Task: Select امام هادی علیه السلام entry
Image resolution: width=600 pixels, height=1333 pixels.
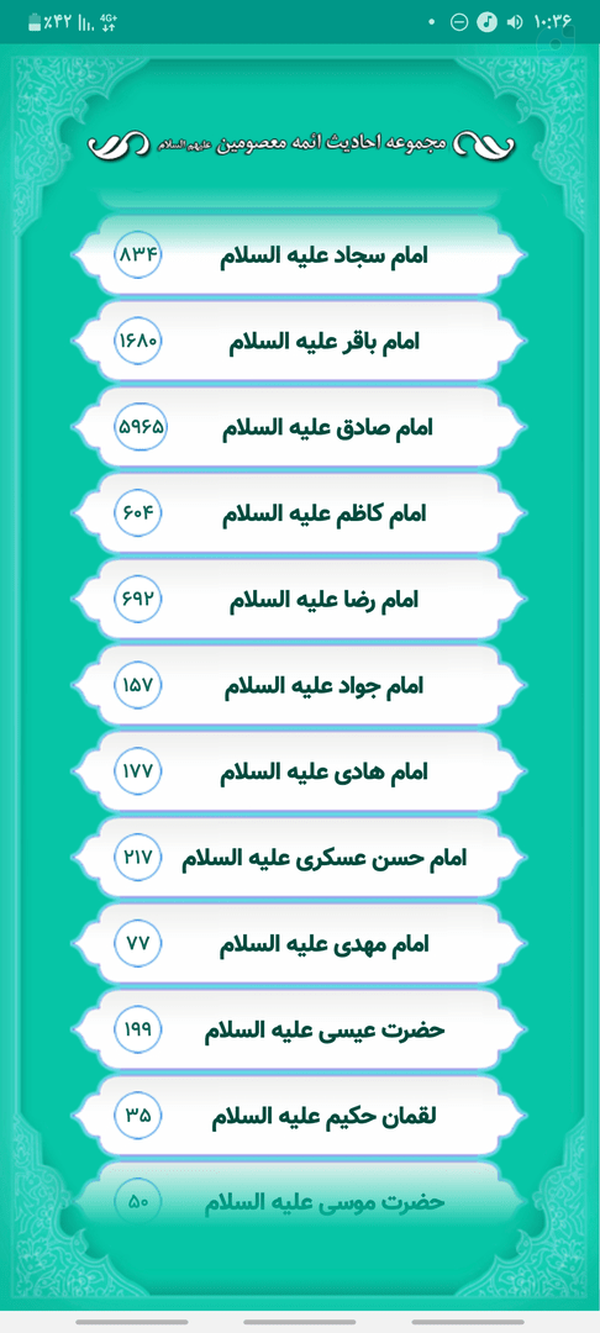Action: [299, 771]
